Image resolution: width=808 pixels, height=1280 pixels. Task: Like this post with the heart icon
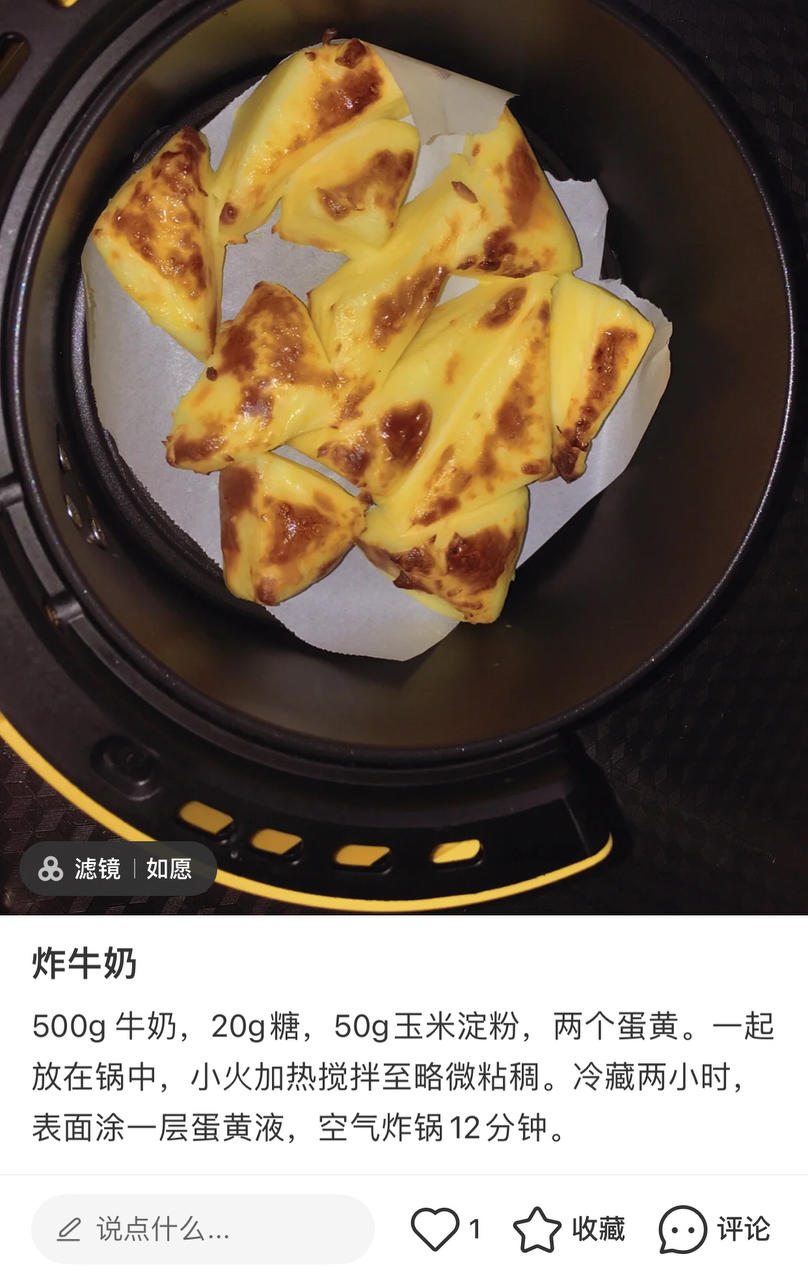pos(436,1229)
